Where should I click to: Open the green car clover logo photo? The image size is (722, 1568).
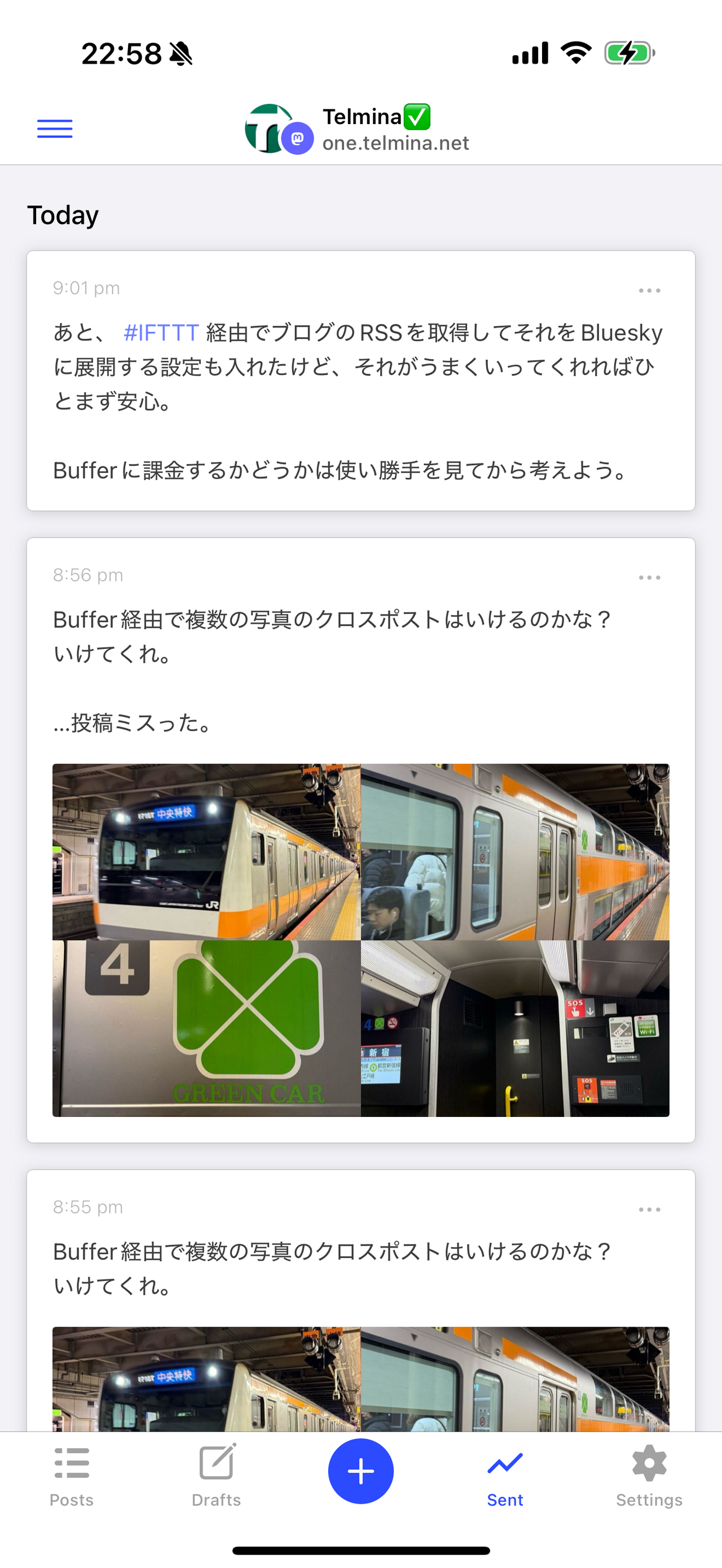pyautogui.click(x=206, y=1030)
